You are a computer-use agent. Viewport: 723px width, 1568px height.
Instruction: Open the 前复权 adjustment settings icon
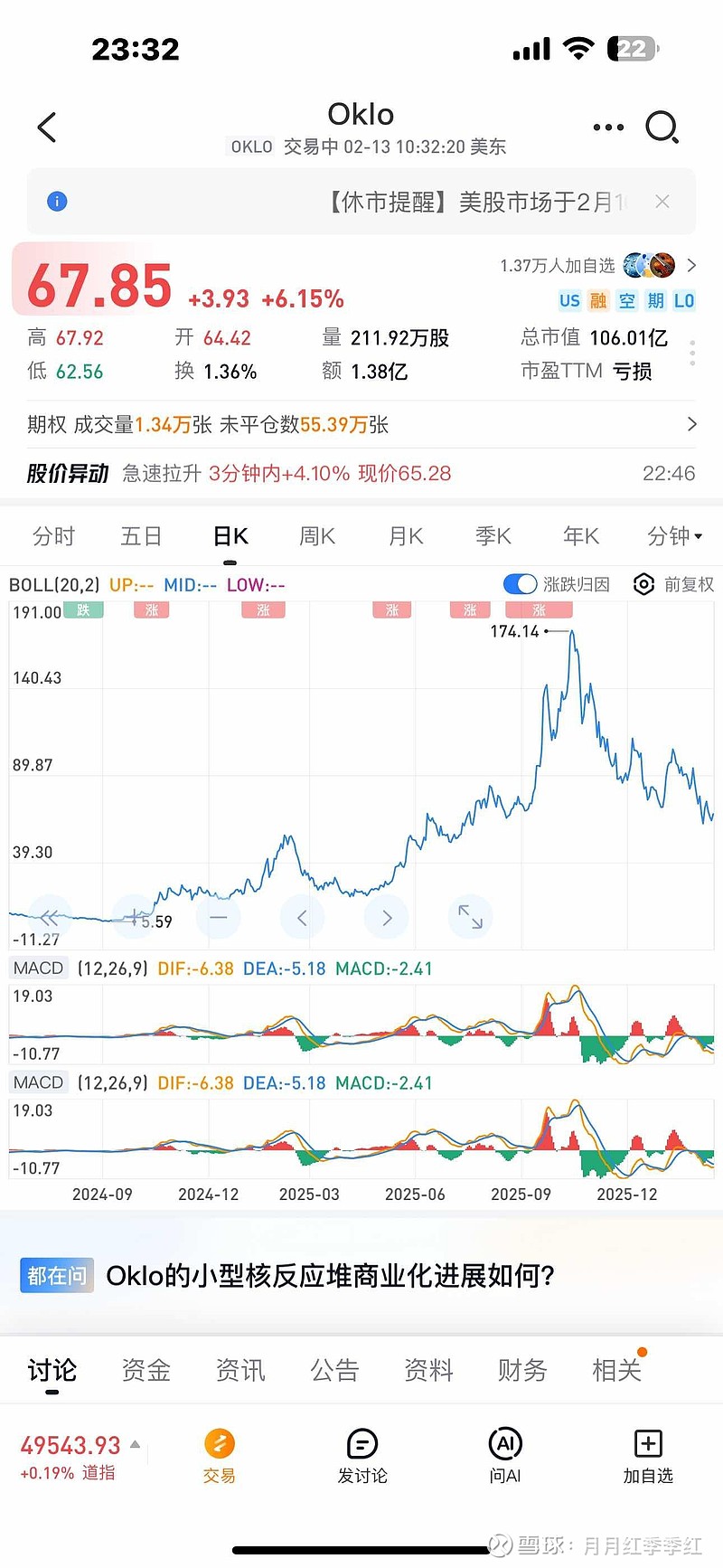tap(643, 584)
